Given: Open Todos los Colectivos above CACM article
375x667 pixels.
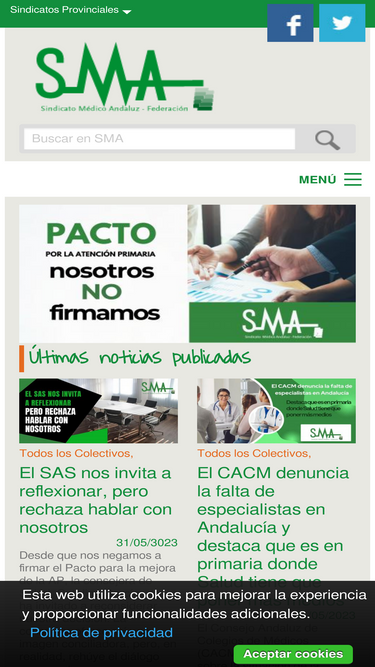Looking at the screenshot, I should [254, 453].
